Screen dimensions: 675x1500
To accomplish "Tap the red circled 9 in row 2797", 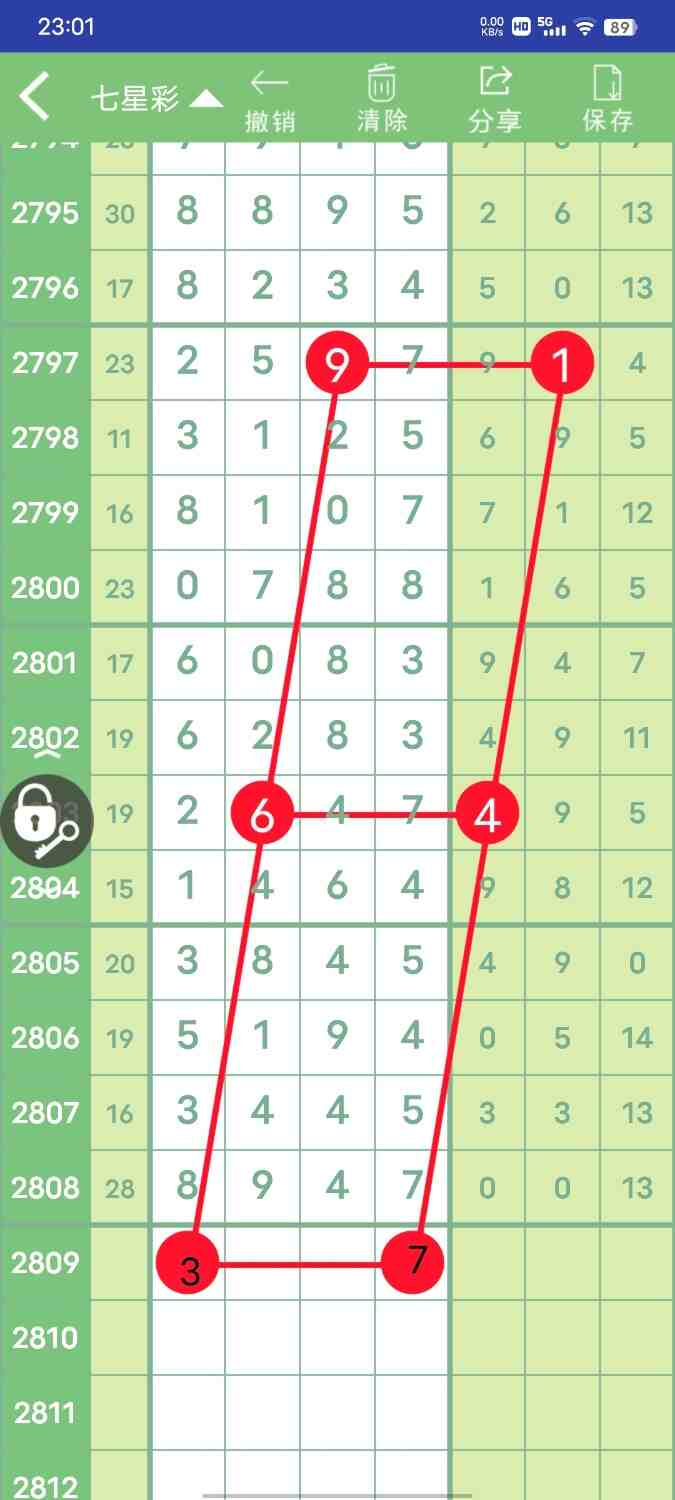I will point(337,364).
